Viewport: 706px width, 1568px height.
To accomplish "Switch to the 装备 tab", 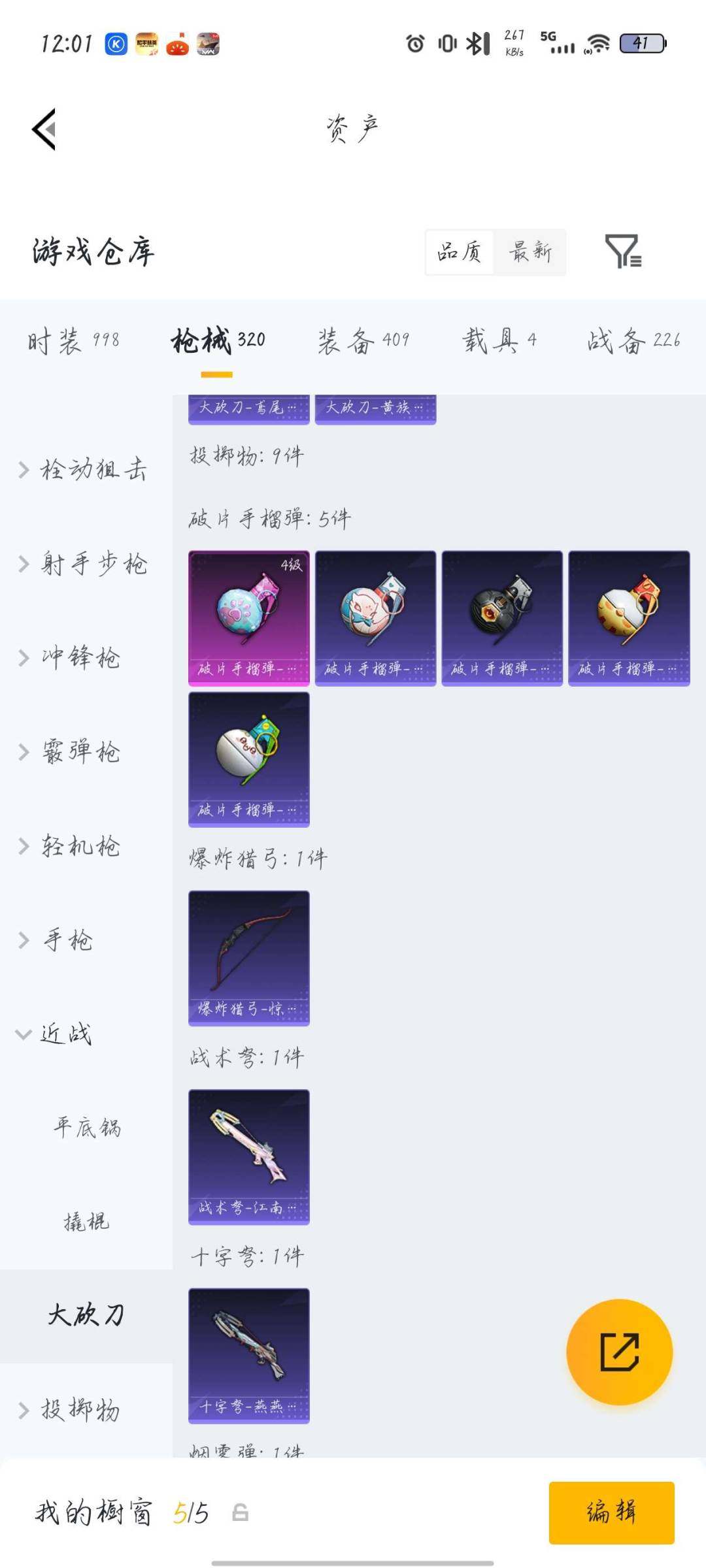I will [363, 340].
